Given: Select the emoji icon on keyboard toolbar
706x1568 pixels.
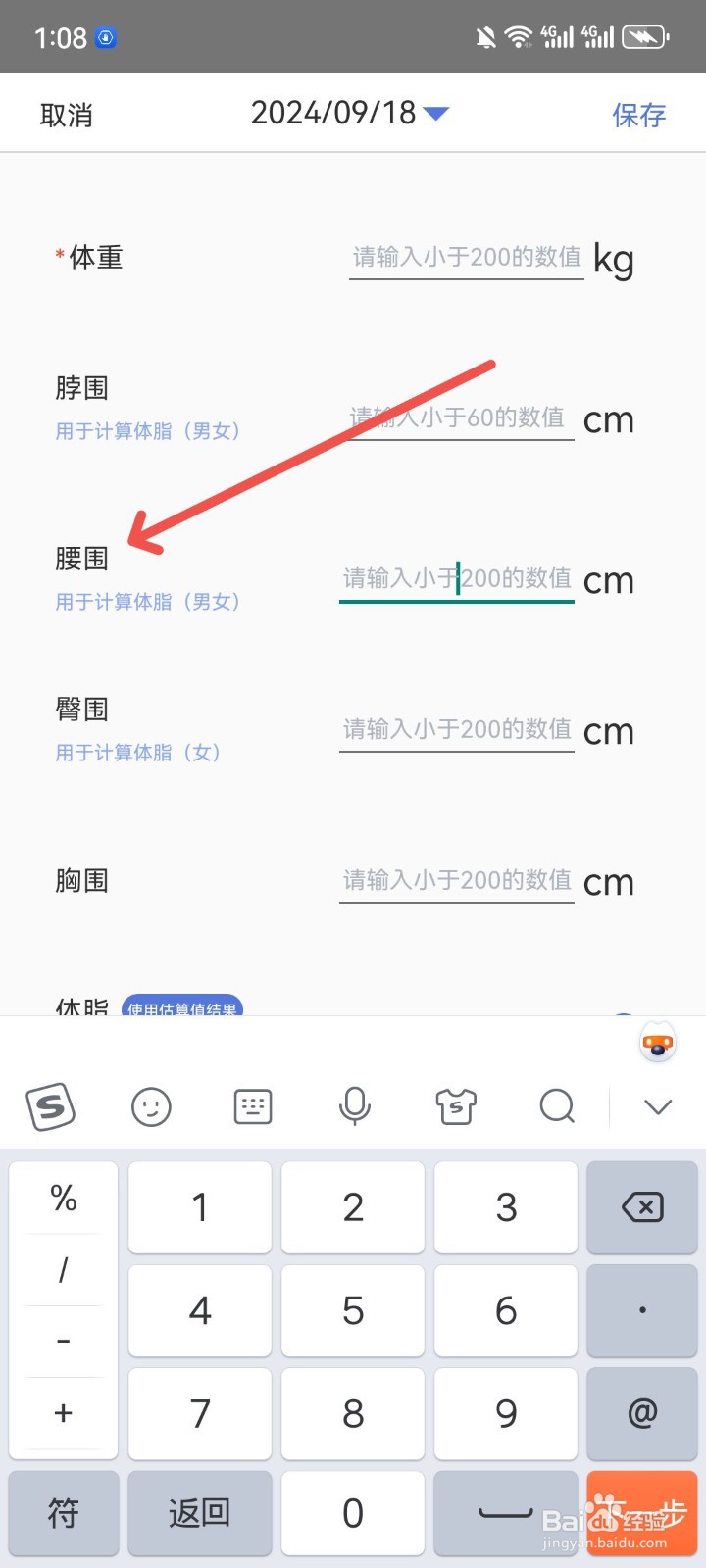Looking at the screenshot, I should tap(151, 1106).
